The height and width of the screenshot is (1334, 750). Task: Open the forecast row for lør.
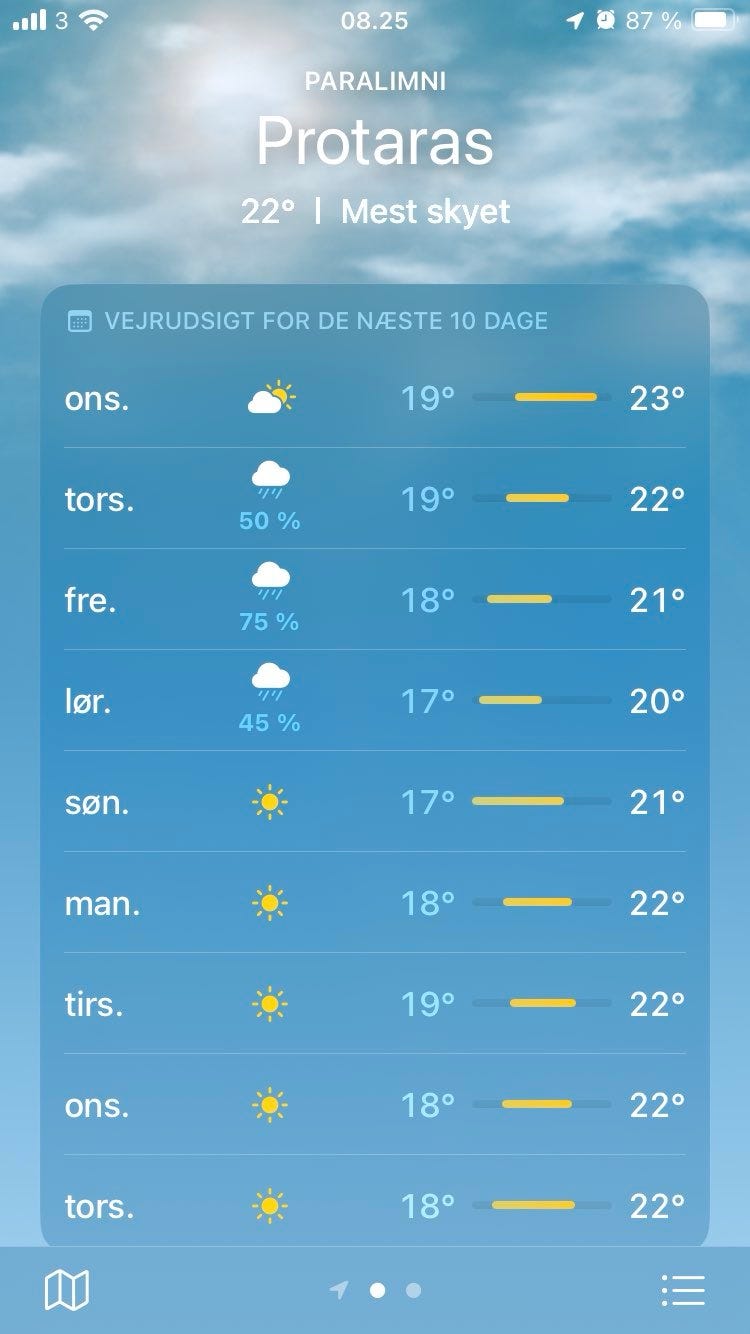coord(375,701)
